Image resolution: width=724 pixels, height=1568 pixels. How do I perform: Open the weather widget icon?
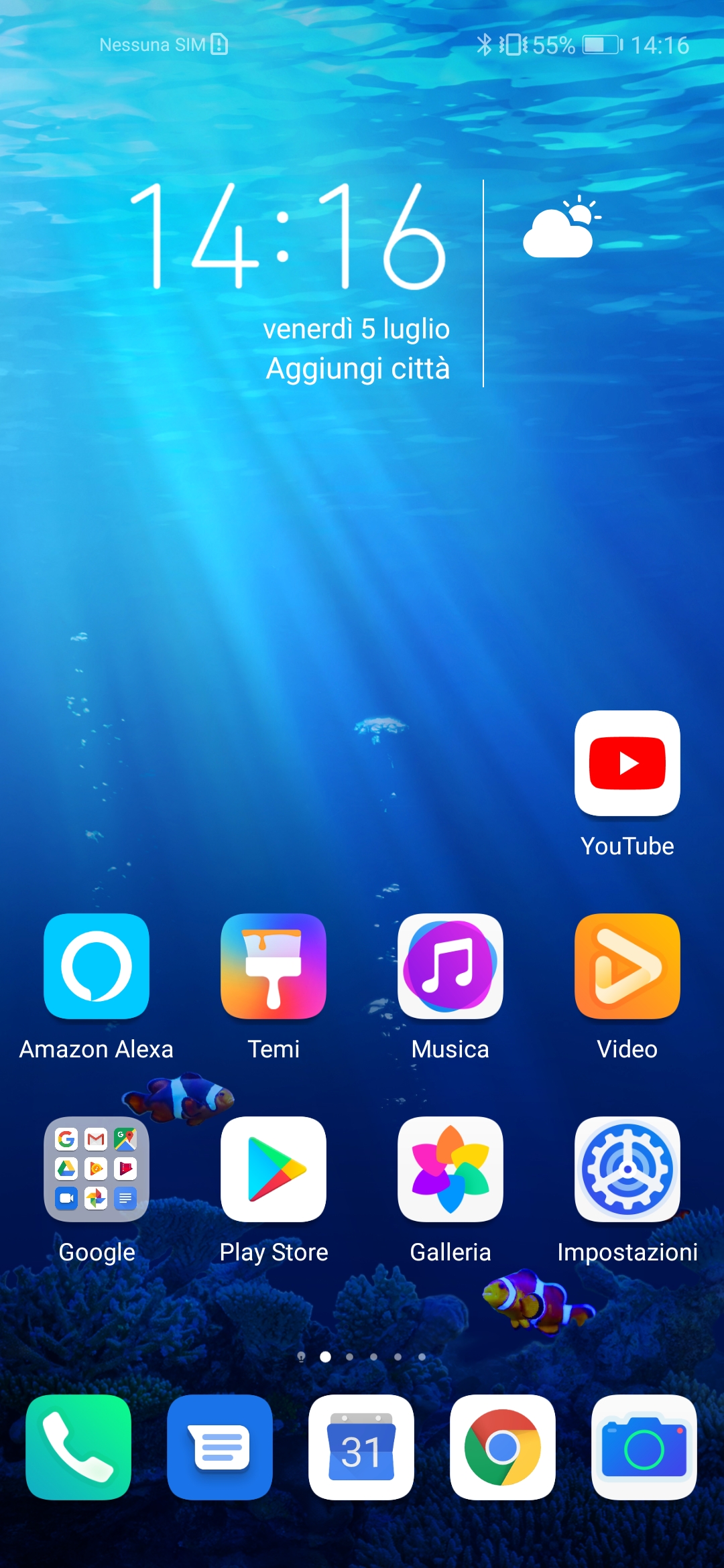562,226
